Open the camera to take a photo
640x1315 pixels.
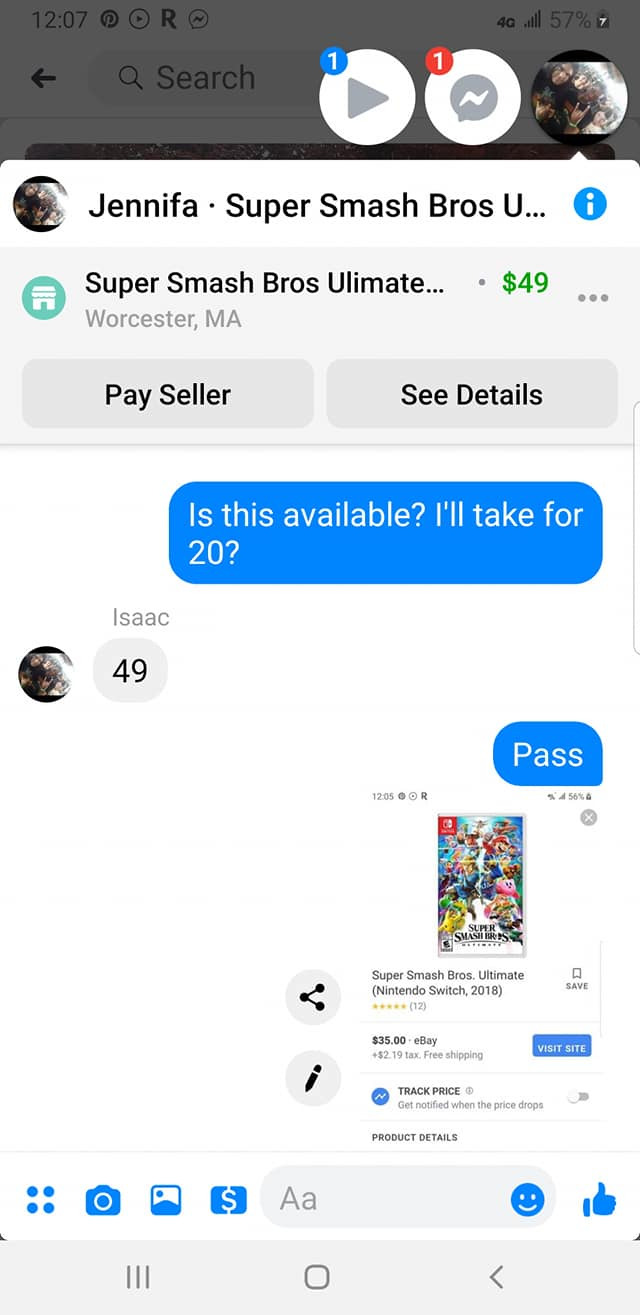103,1199
